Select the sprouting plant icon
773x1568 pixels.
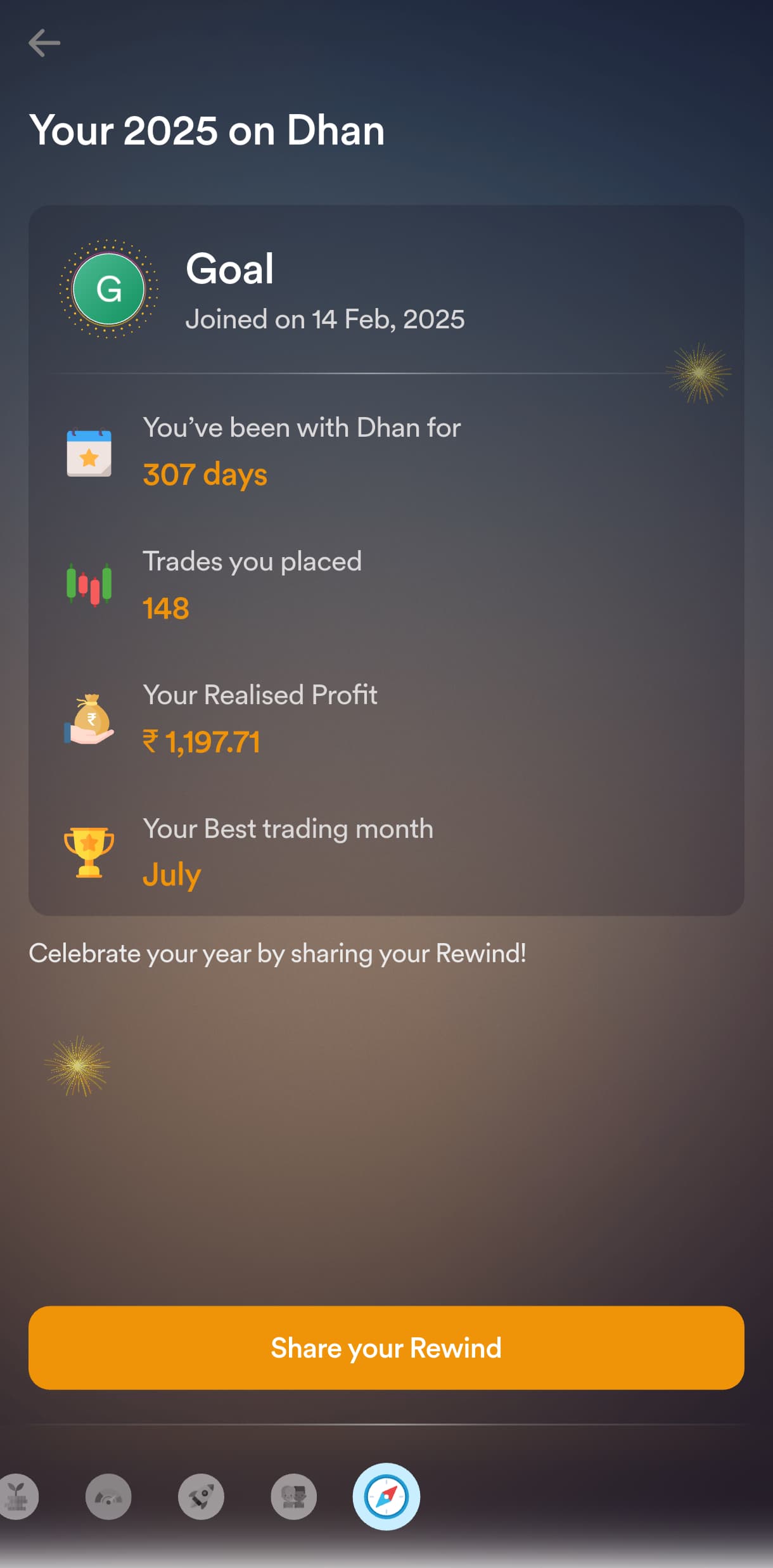point(18,1496)
